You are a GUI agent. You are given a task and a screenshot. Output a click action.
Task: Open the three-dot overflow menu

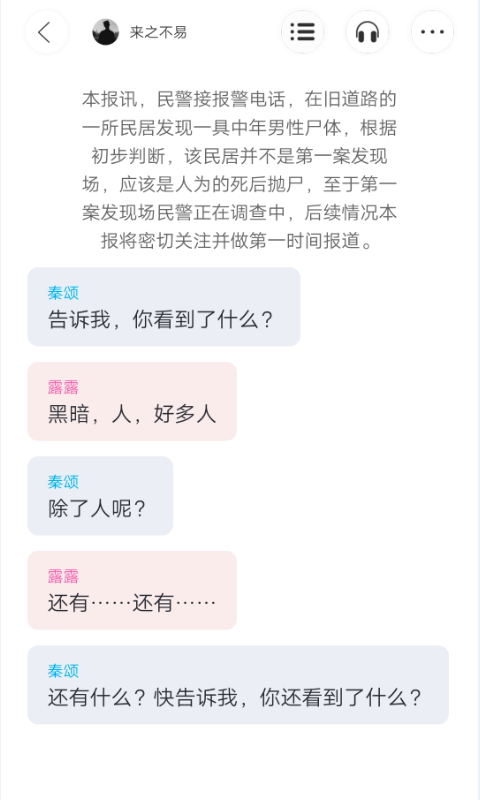coord(432,32)
